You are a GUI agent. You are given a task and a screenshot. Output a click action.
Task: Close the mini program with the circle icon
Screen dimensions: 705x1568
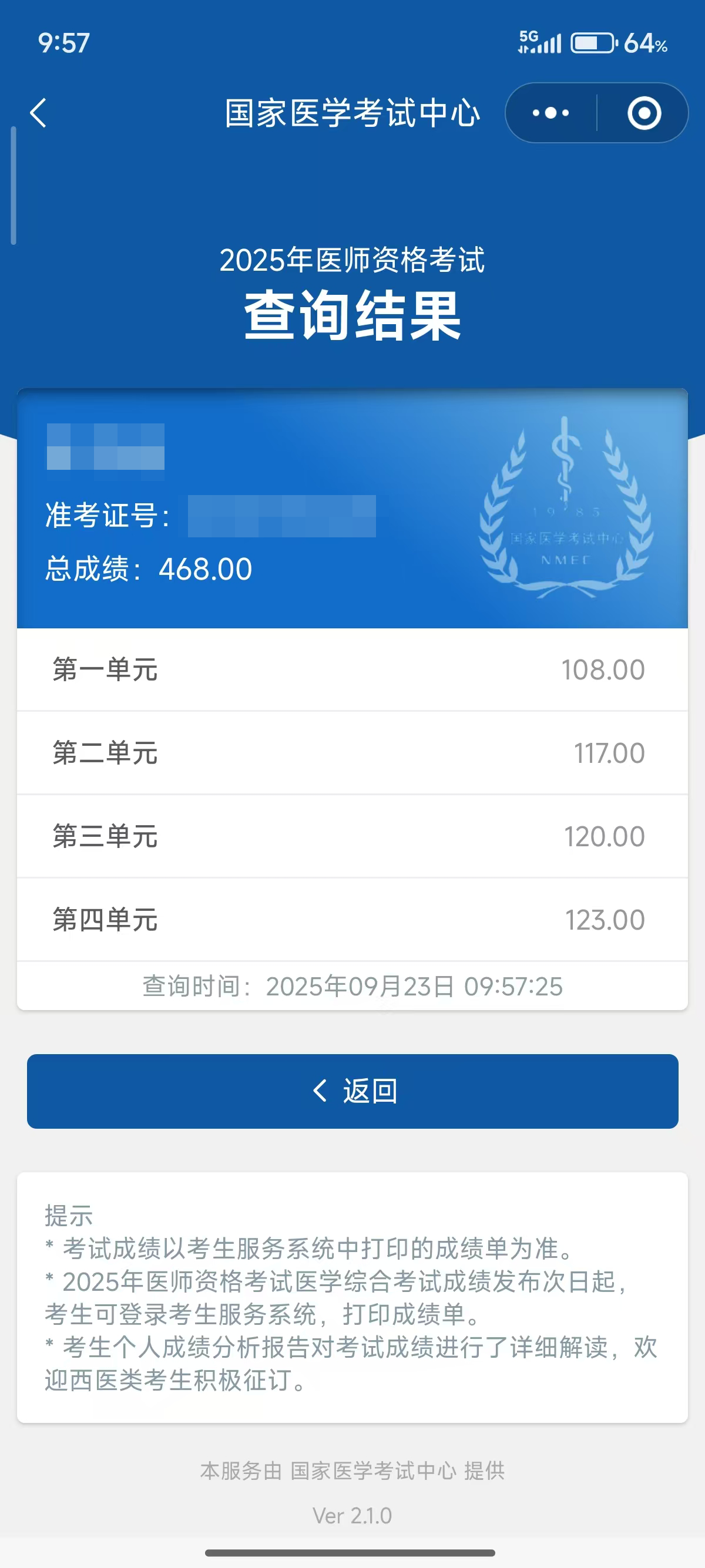pos(643,113)
